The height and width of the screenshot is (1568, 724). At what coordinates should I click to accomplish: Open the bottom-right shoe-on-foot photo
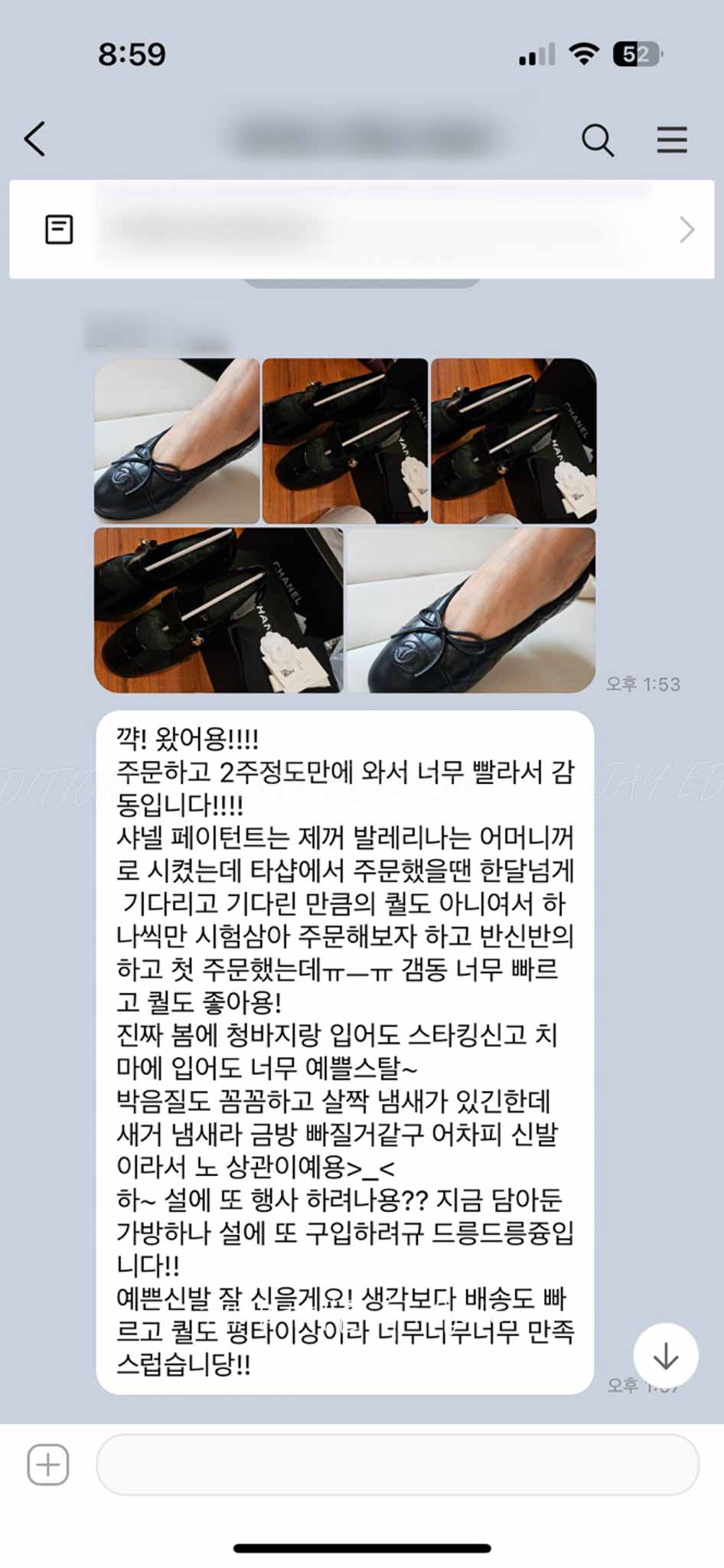[471, 609]
